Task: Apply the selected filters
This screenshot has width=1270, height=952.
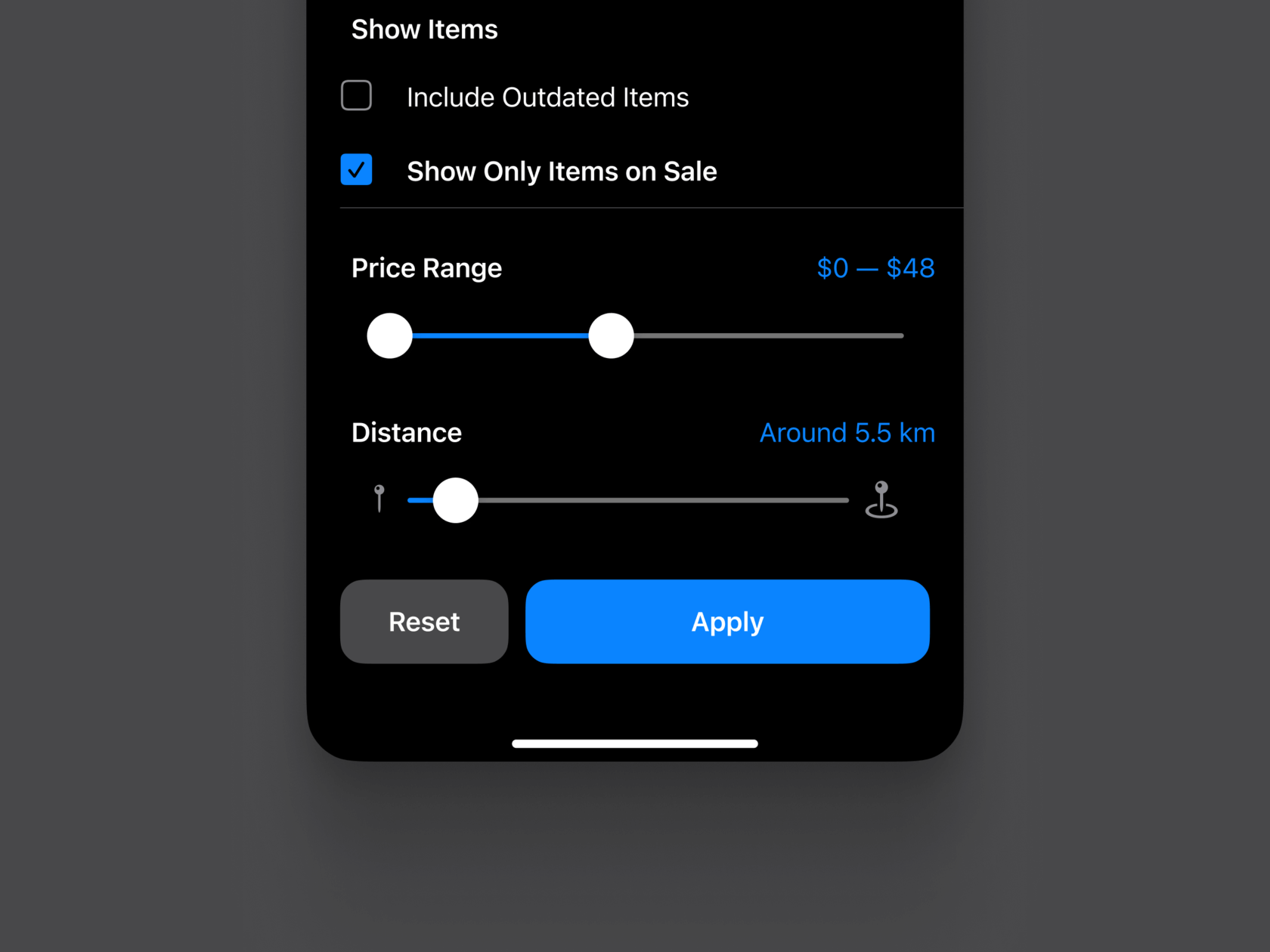Action: pyautogui.click(x=727, y=622)
